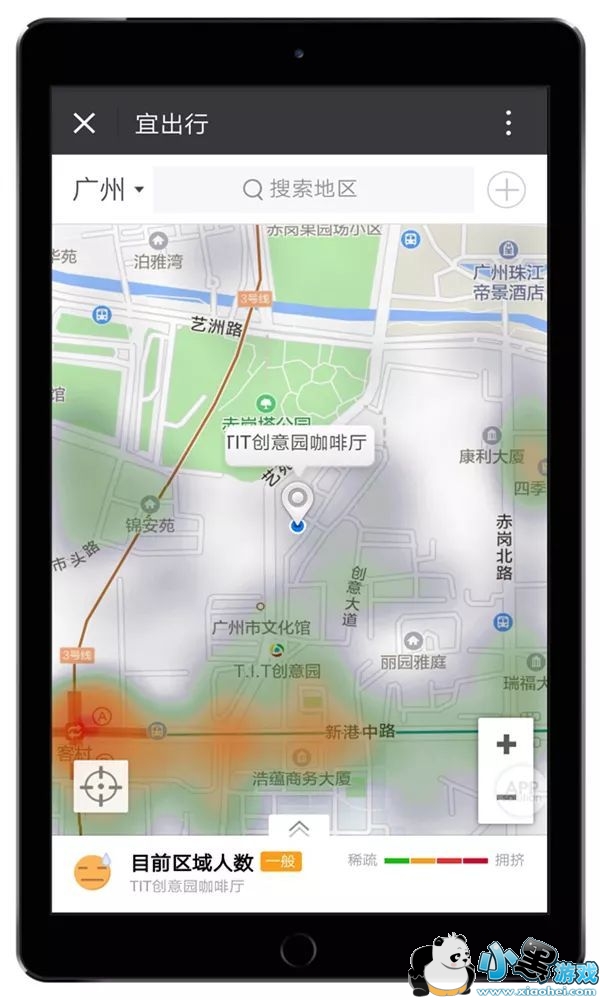
Task: Zoom out on the map
Action: coord(506,797)
